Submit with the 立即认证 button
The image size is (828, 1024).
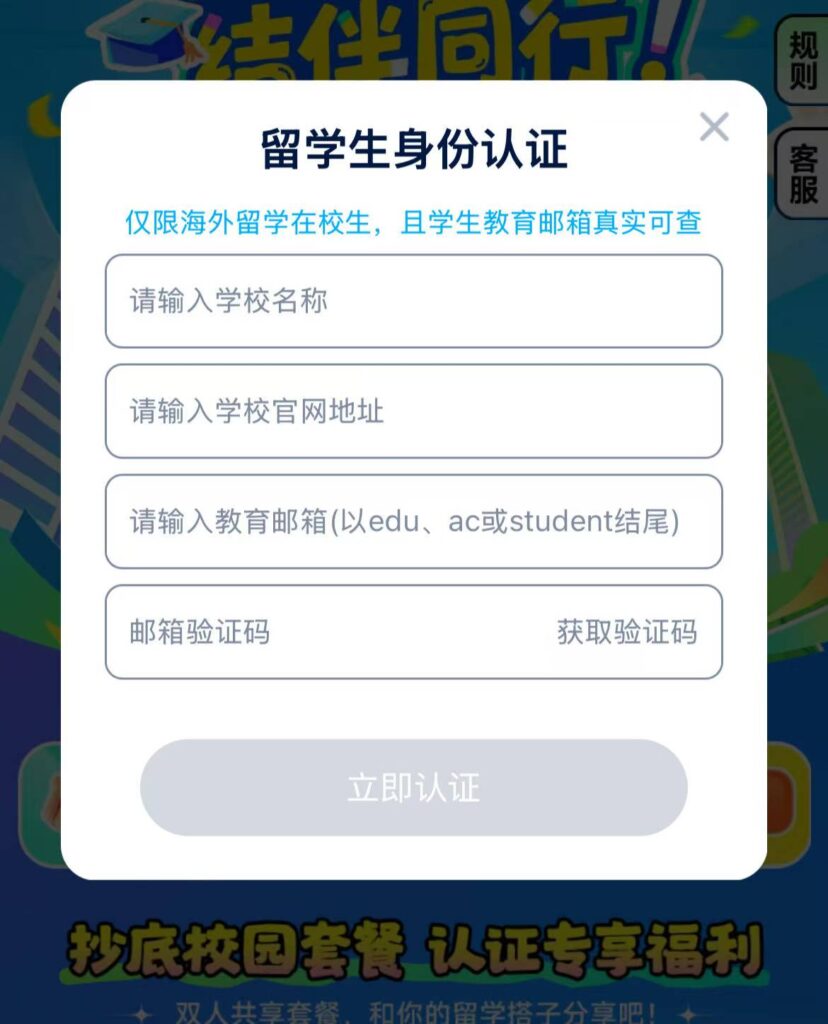(x=413, y=788)
